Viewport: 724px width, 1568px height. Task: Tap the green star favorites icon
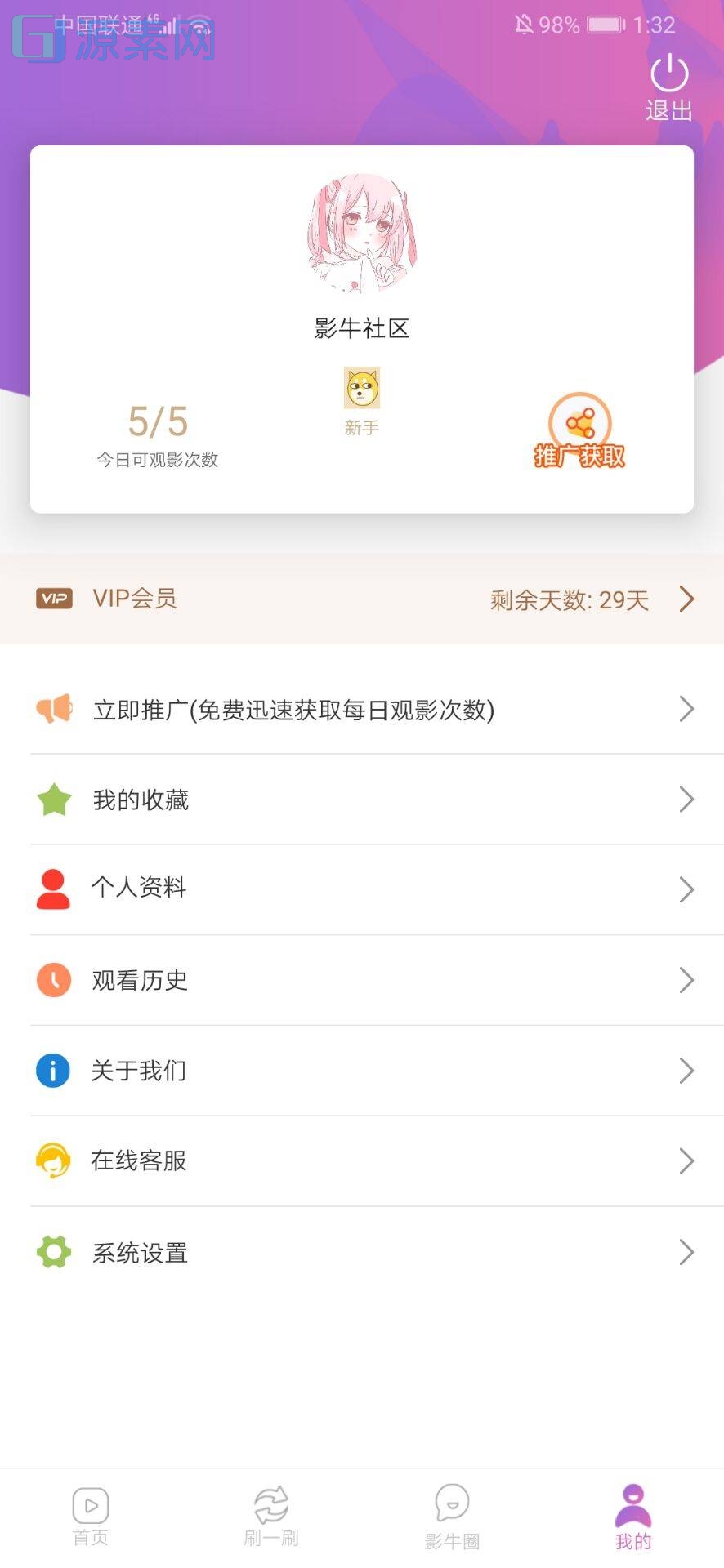[x=52, y=800]
